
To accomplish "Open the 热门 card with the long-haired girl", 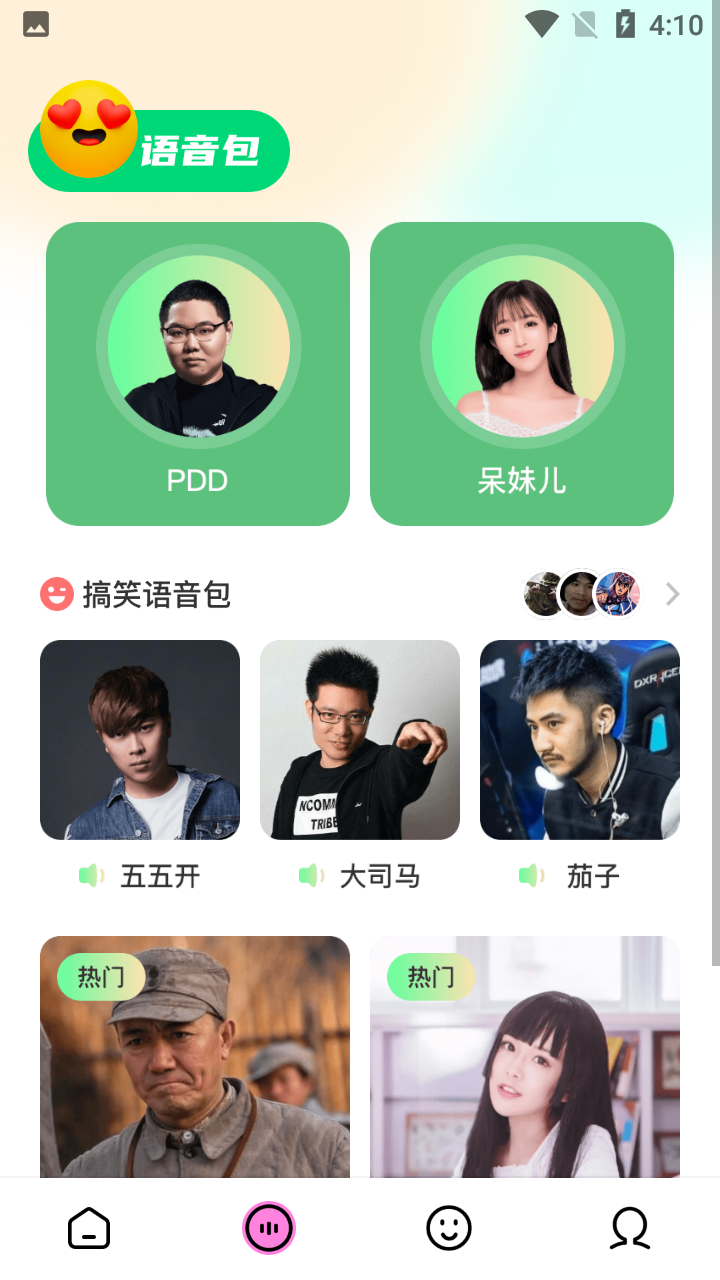I will click(x=525, y=1060).
